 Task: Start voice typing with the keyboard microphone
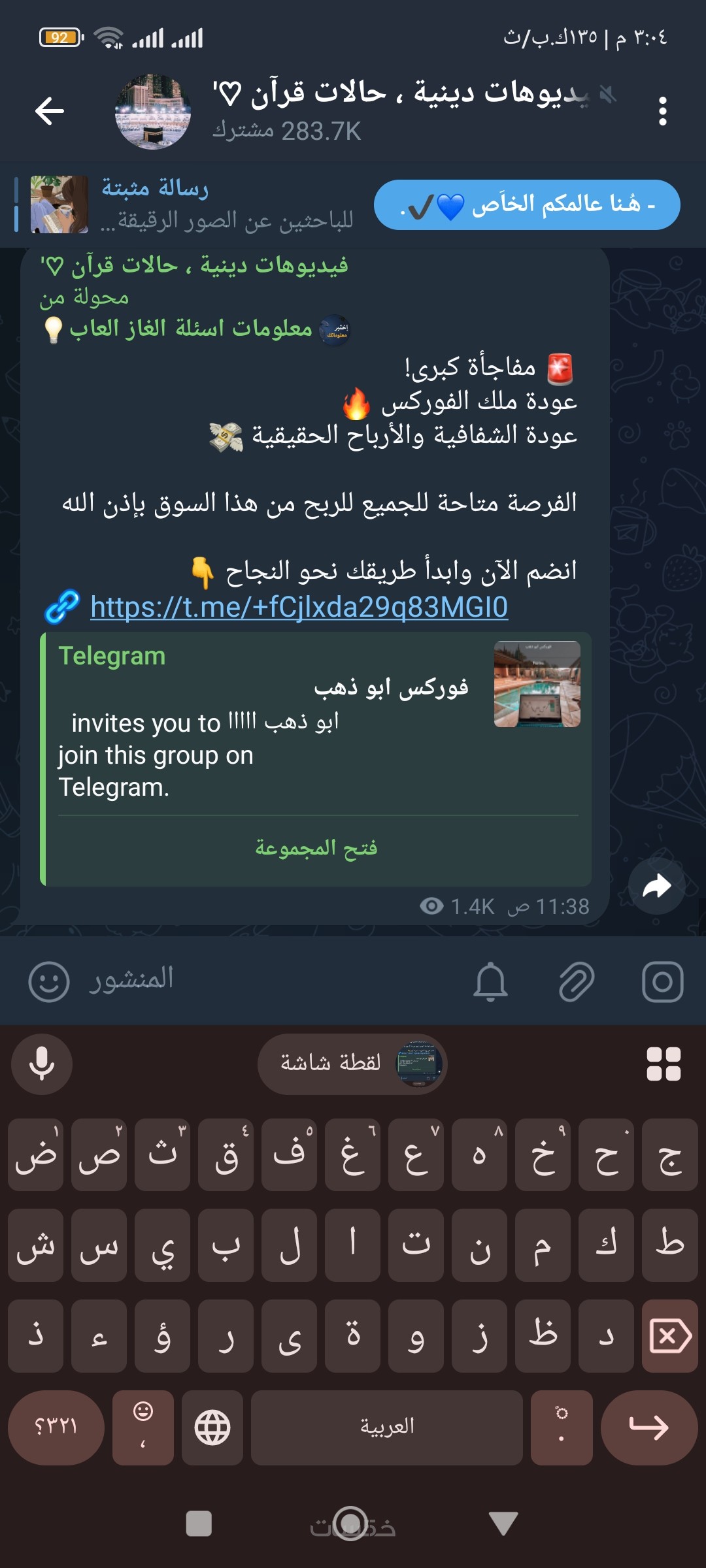pos(42,1064)
